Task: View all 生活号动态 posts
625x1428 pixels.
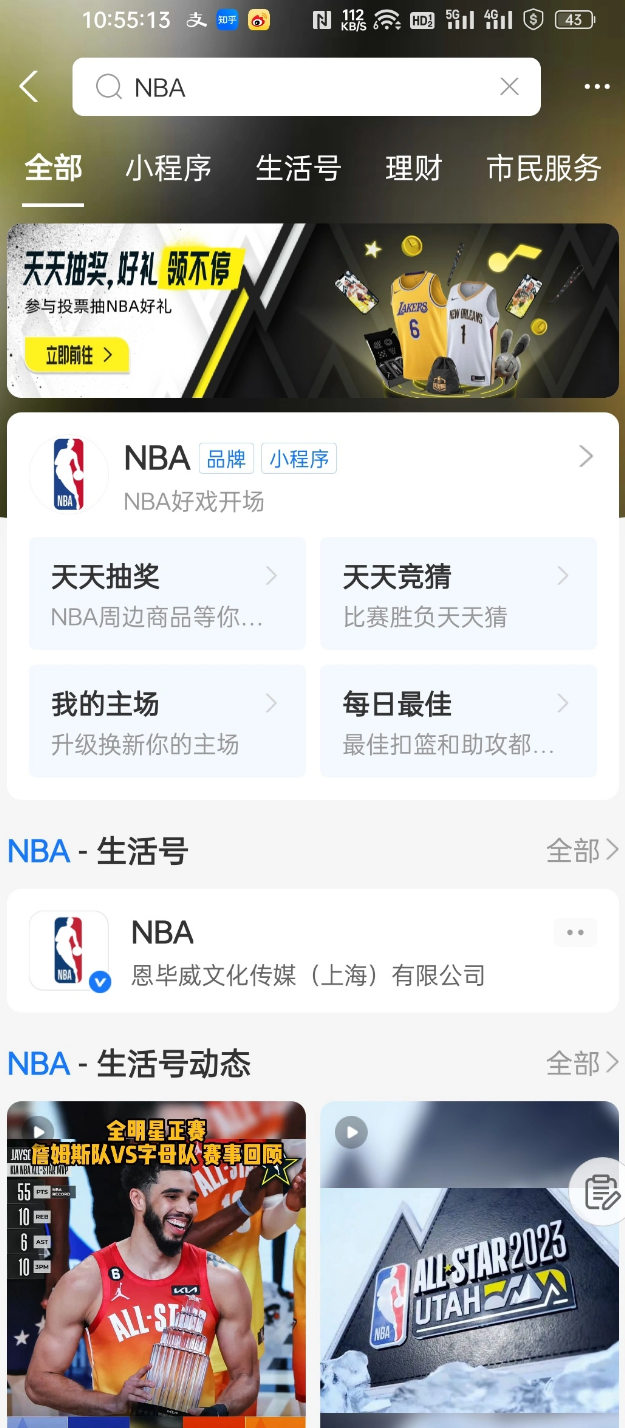Action: (582, 1063)
